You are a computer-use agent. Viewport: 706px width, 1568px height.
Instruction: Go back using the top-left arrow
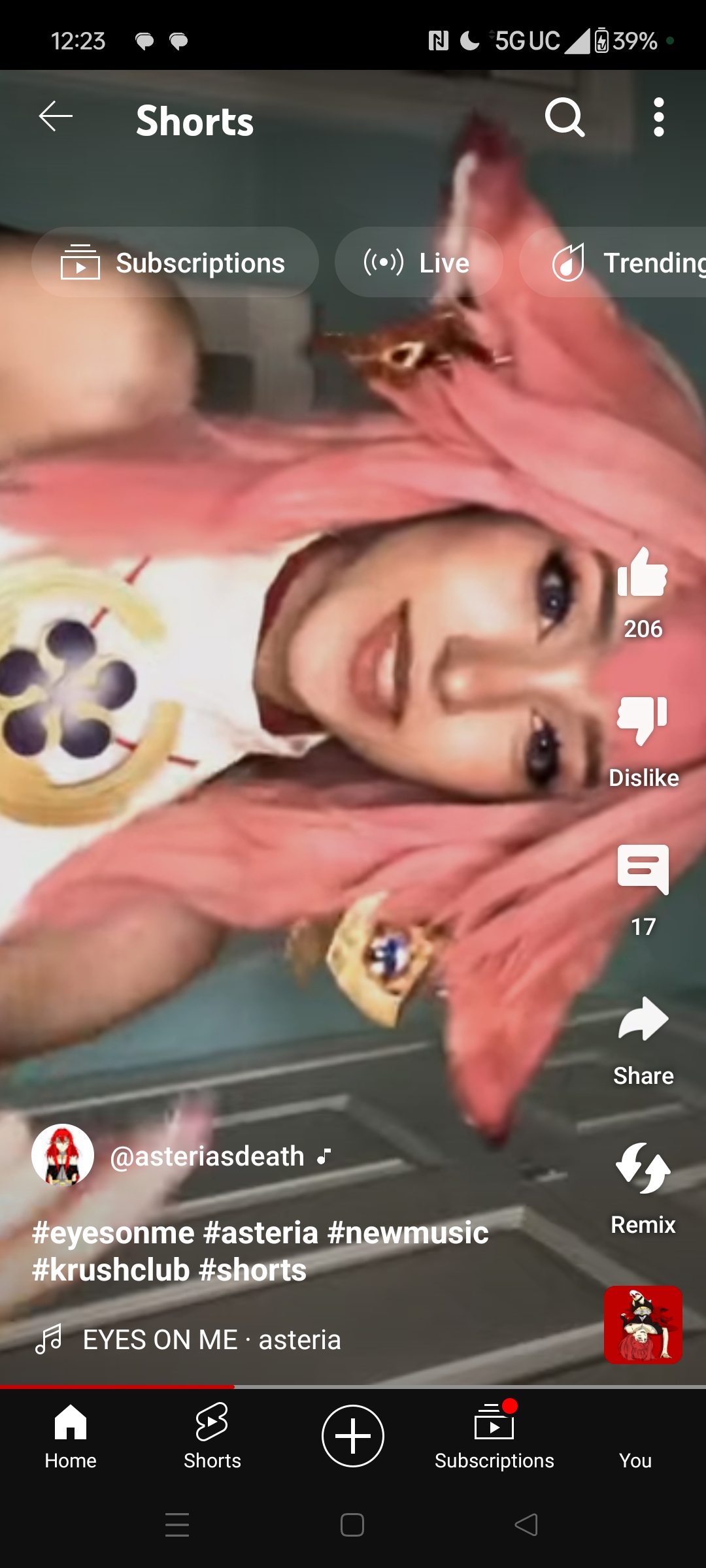coord(56,118)
